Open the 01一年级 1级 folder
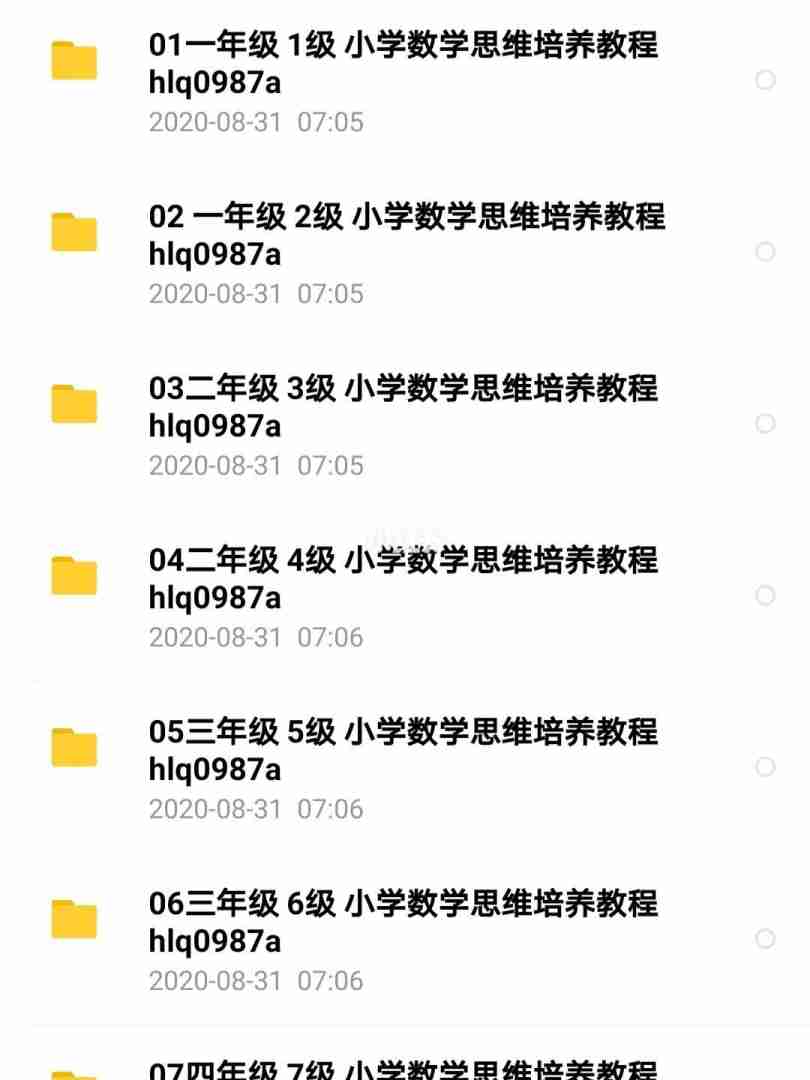The width and height of the screenshot is (810, 1080). pos(403,64)
